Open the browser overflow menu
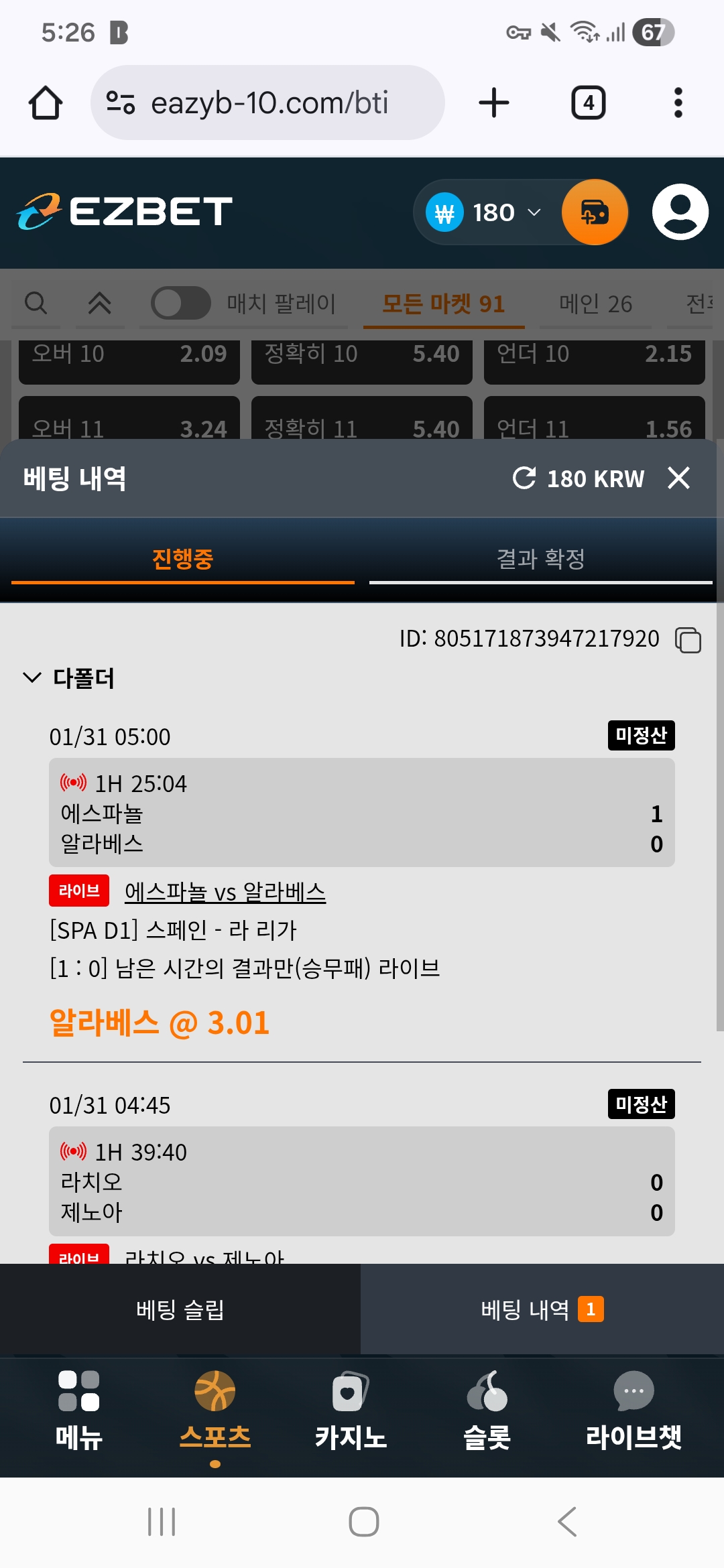Image resolution: width=724 pixels, height=1568 pixels. [x=678, y=103]
